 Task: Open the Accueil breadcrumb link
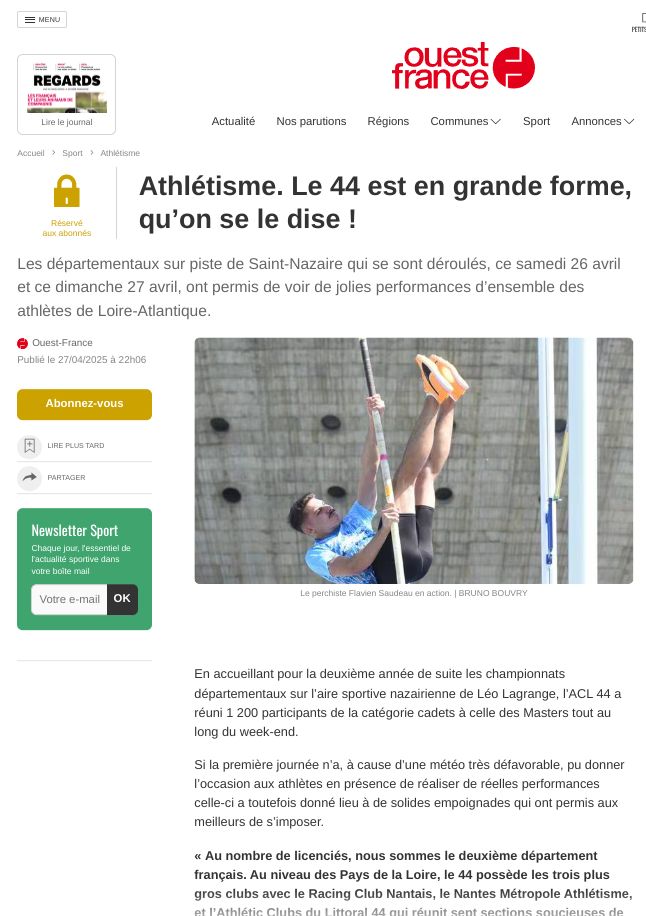(x=31, y=153)
